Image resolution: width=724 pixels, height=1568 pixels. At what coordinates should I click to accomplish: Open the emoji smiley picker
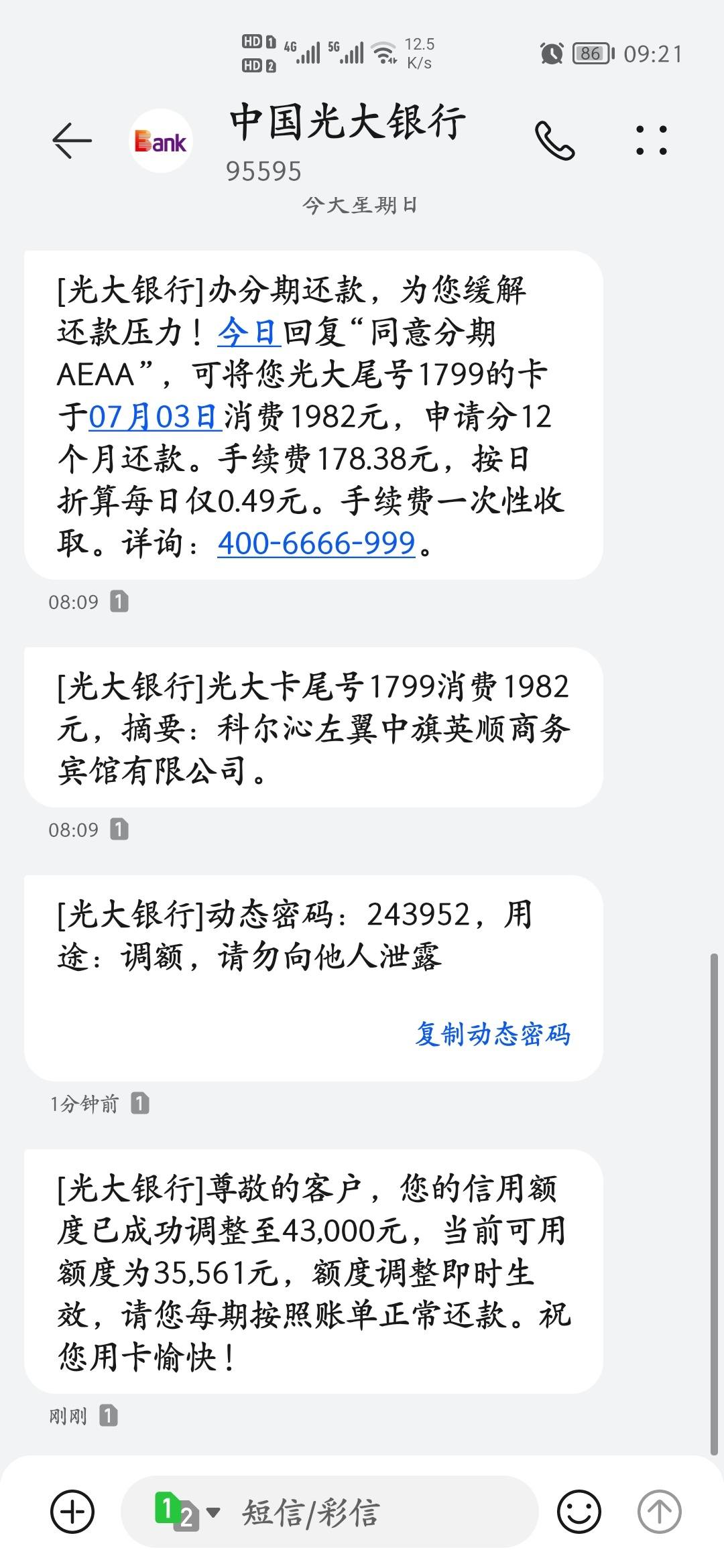579,1512
